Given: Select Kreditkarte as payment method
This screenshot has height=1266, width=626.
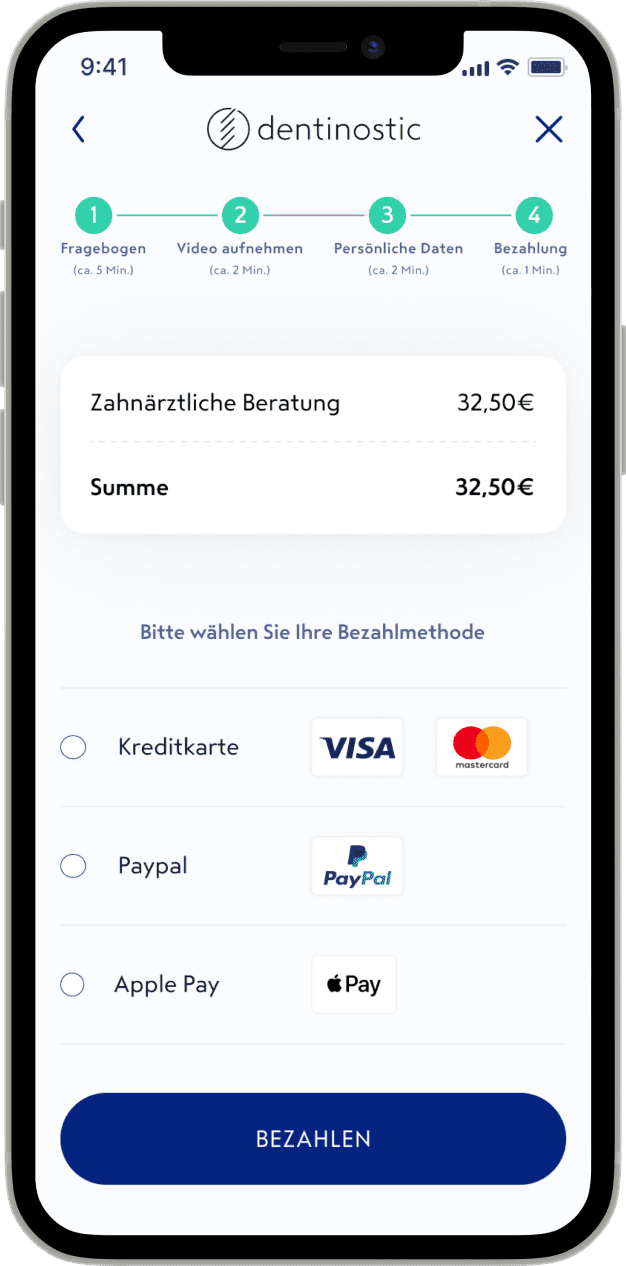Looking at the screenshot, I should [73, 747].
